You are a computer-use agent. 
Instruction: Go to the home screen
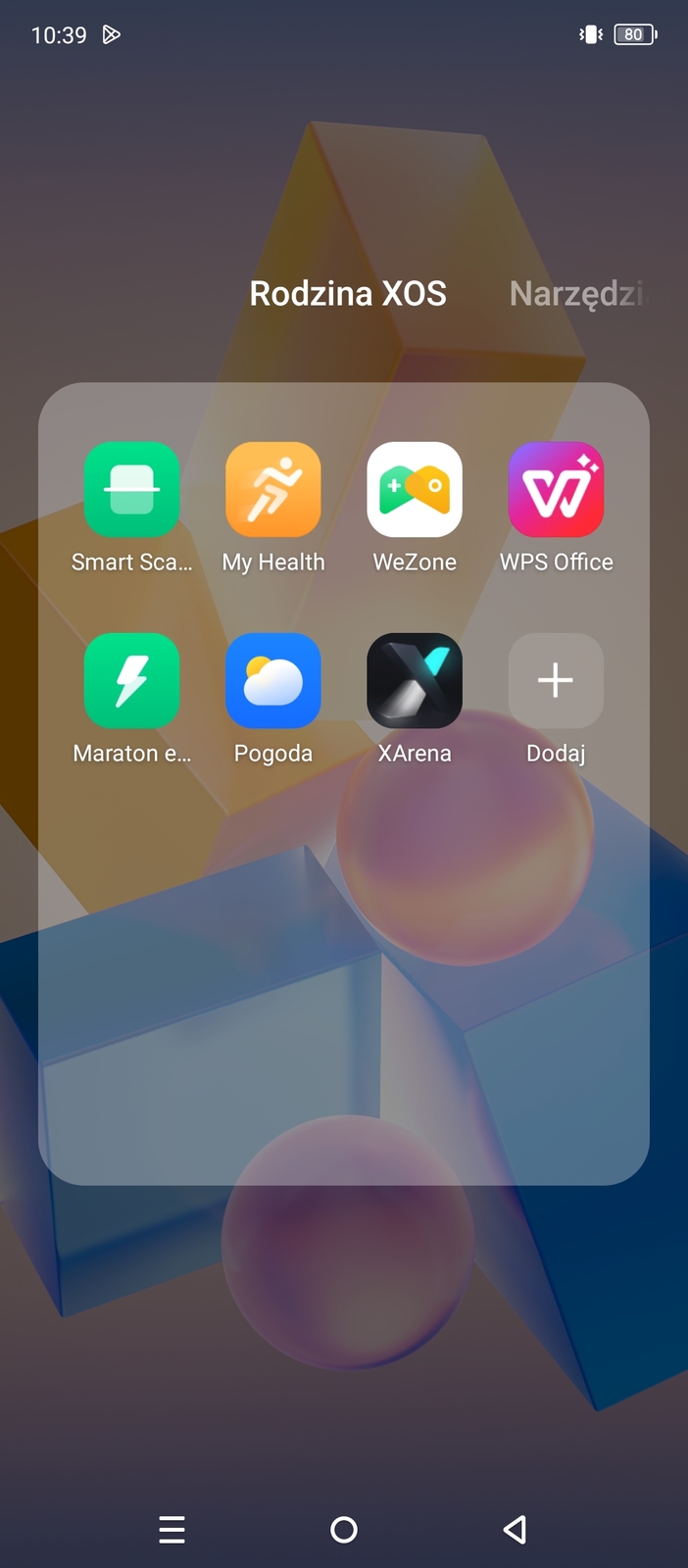coord(344,1530)
